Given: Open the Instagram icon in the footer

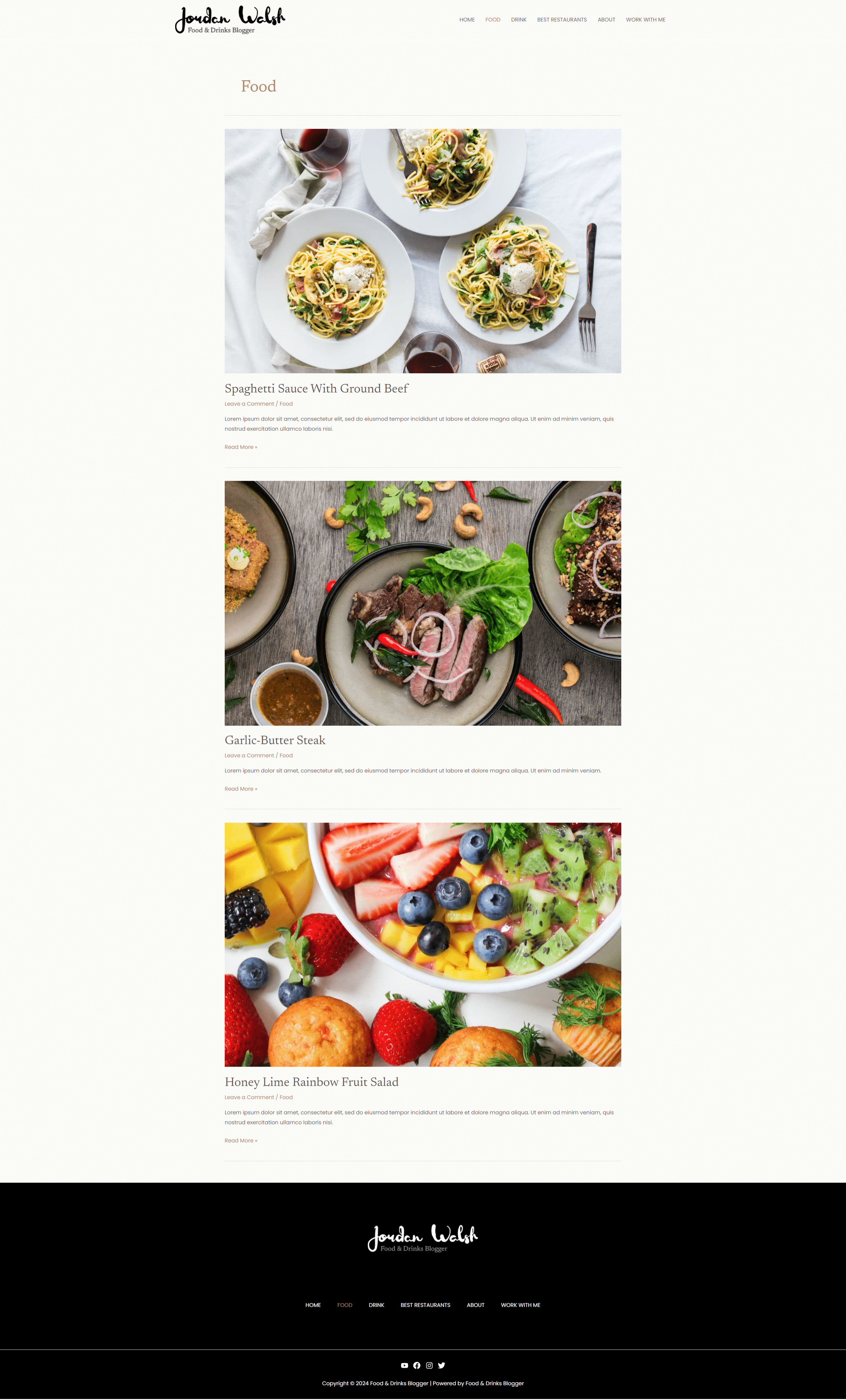Looking at the screenshot, I should (429, 1365).
